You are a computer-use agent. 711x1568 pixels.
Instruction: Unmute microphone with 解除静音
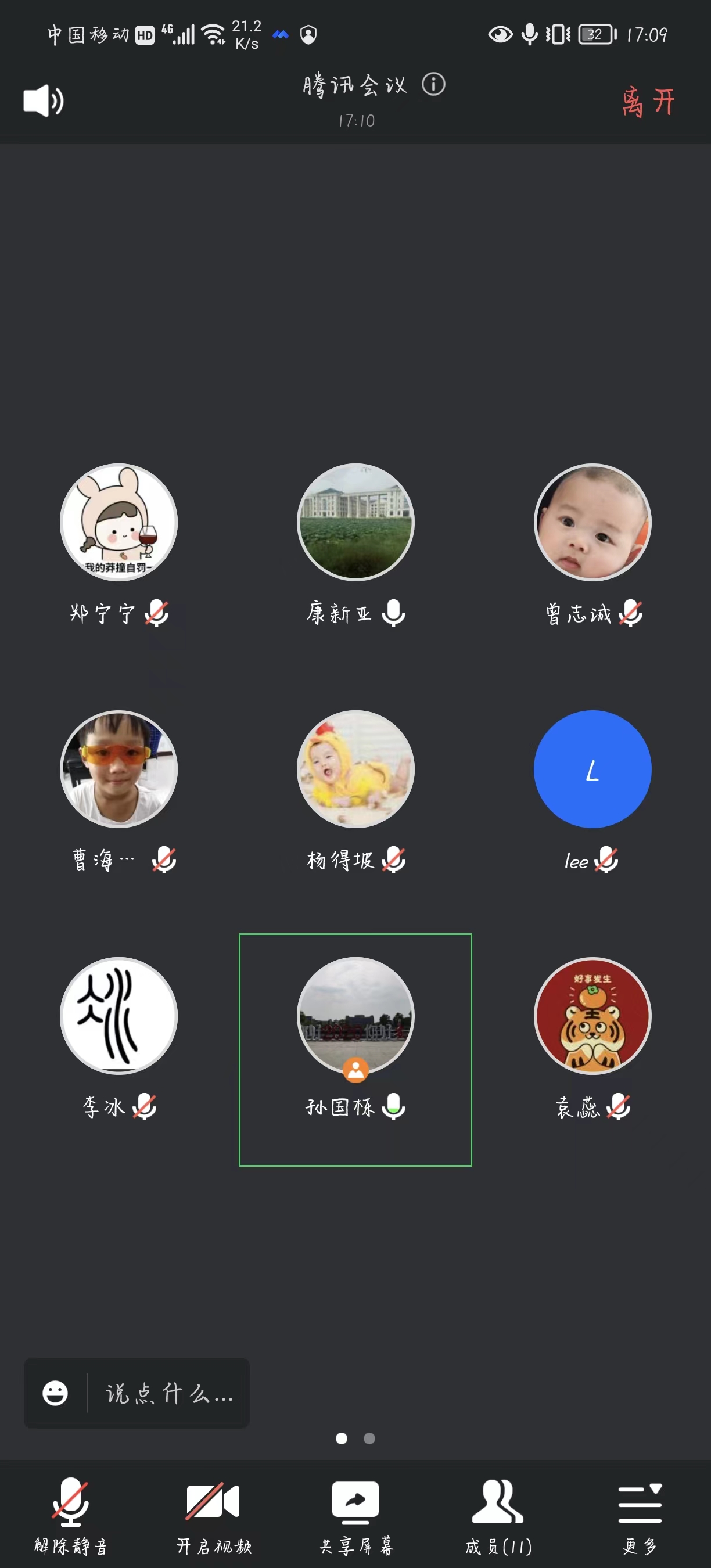point(71,1515)
